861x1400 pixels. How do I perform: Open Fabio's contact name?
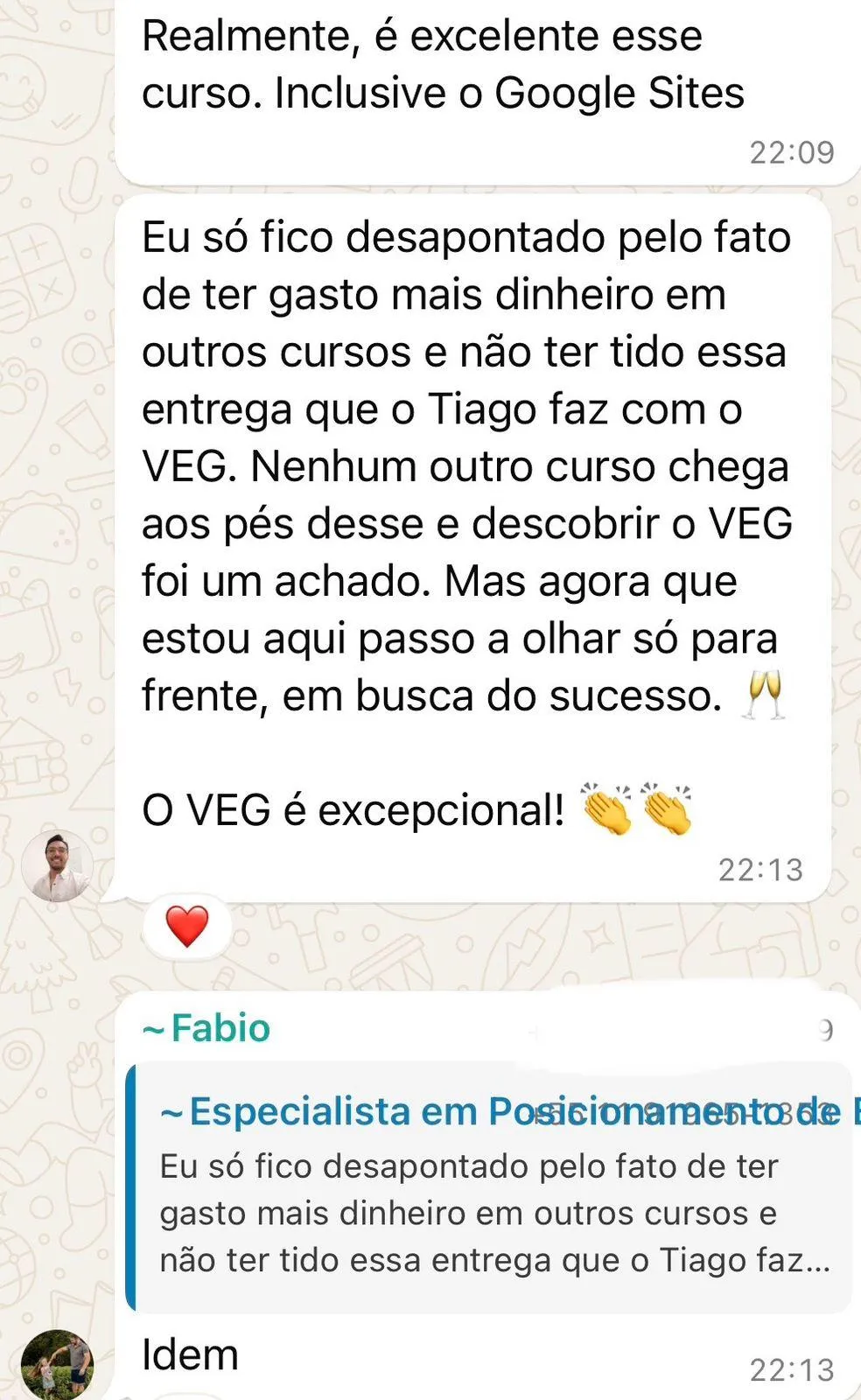[x=206, y=1028]
